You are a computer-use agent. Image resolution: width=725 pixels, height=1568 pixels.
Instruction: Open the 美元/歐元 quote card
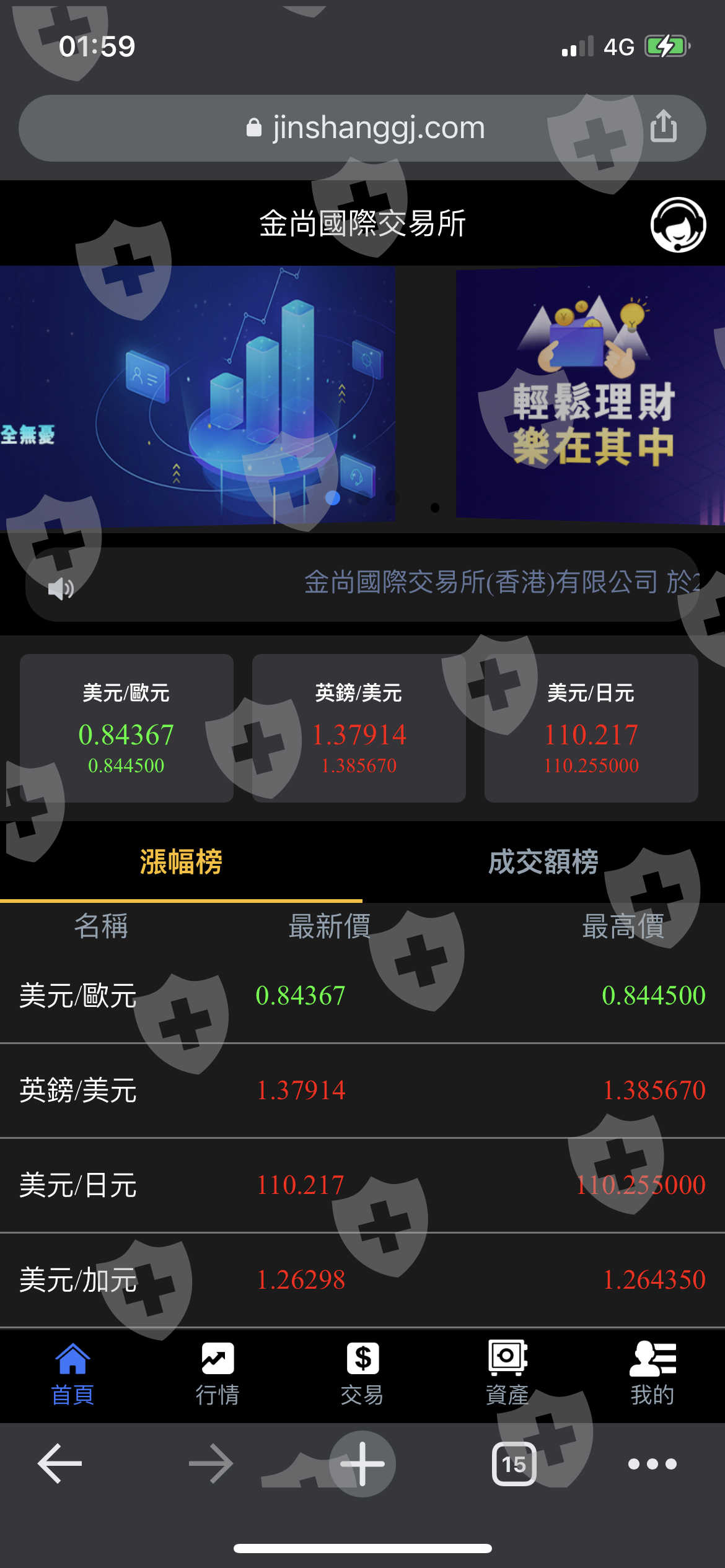(126, 728)
